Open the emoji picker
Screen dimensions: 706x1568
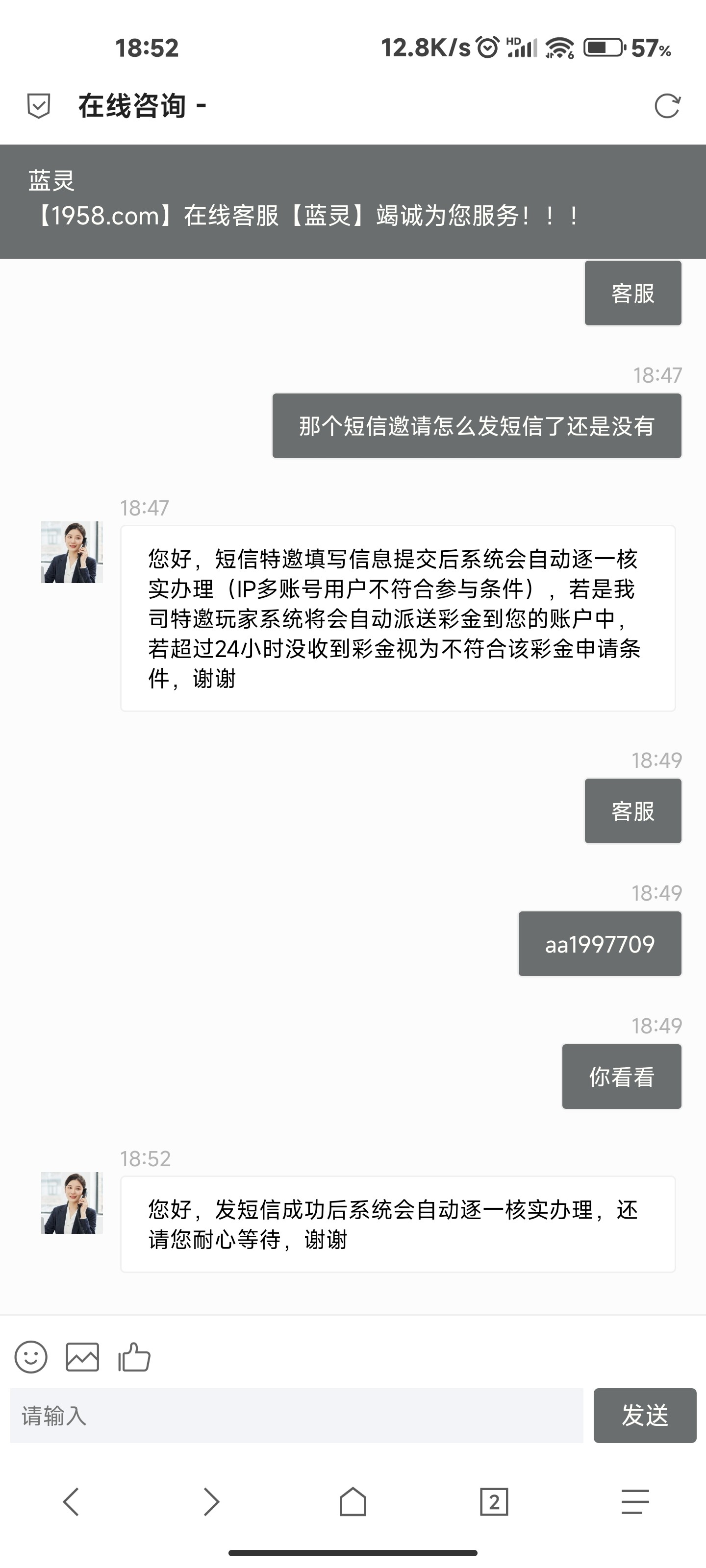click(x=30, y=1357)
